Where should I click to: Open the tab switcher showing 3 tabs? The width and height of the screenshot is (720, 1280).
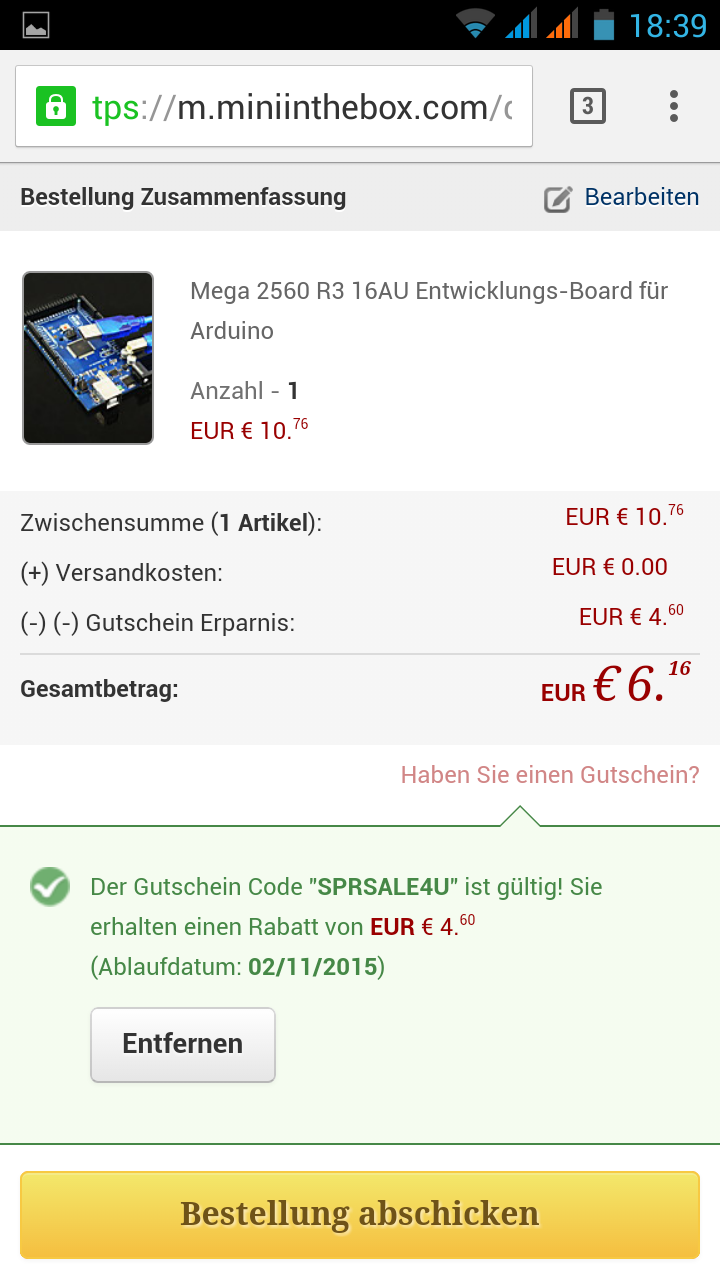(588, 106)
